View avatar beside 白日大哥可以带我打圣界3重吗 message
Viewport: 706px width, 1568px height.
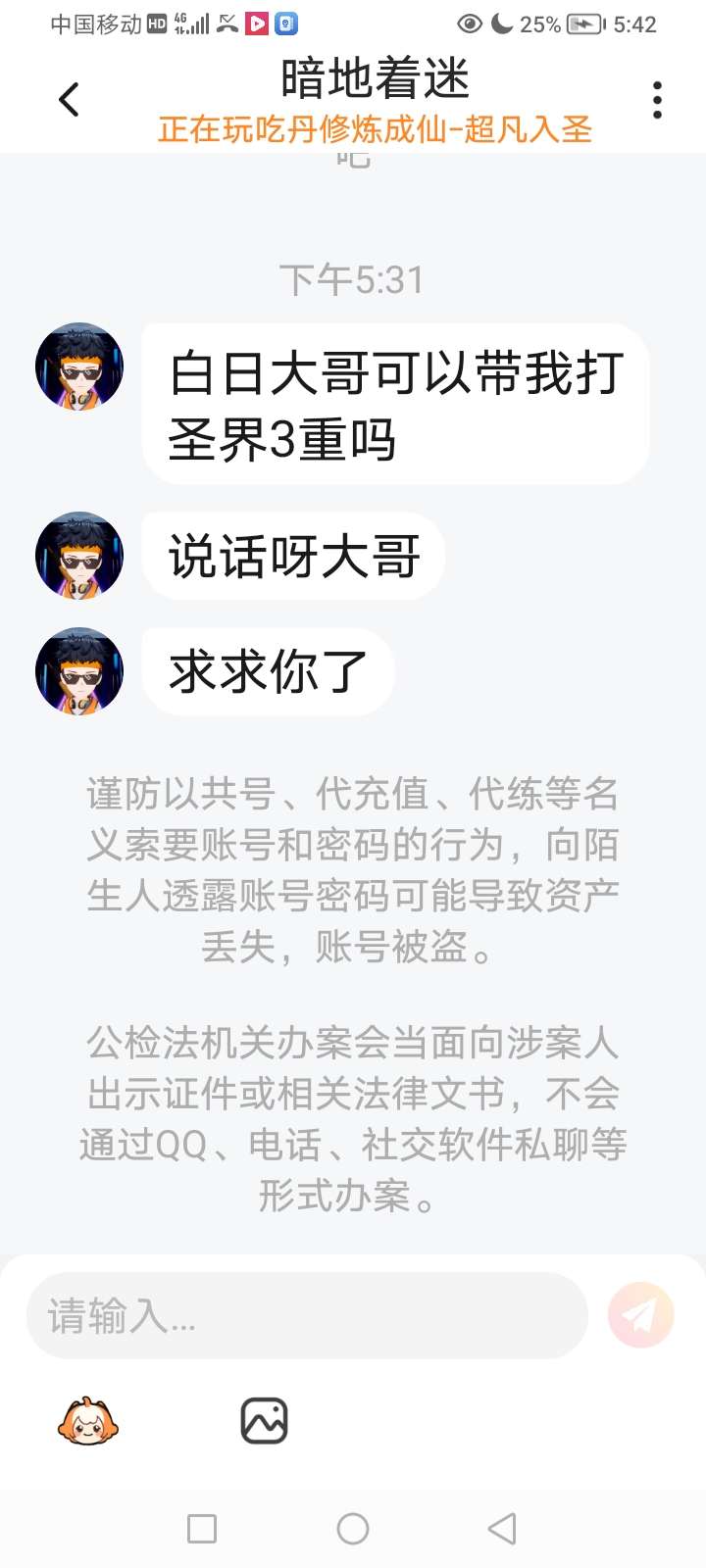tap(79, 367)
